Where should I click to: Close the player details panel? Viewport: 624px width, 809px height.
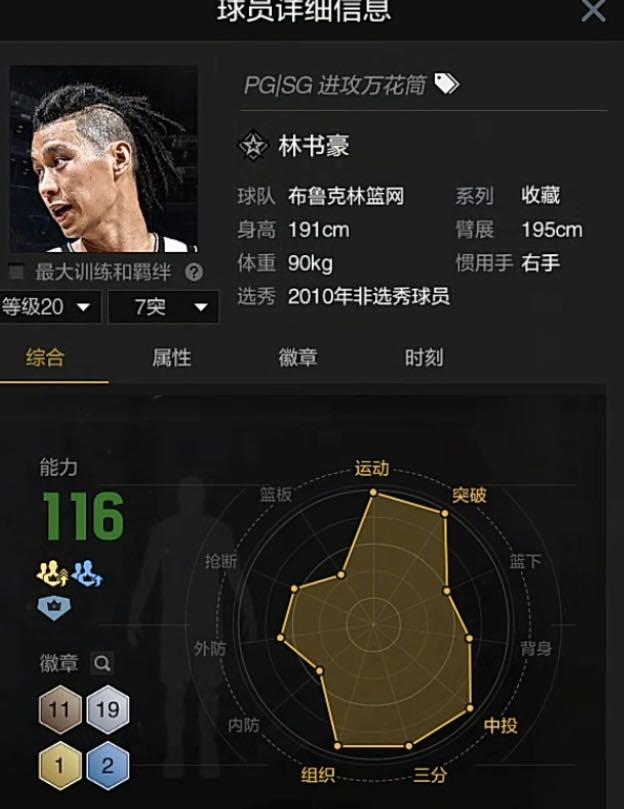pyautogui.click(x=593, y=12)
